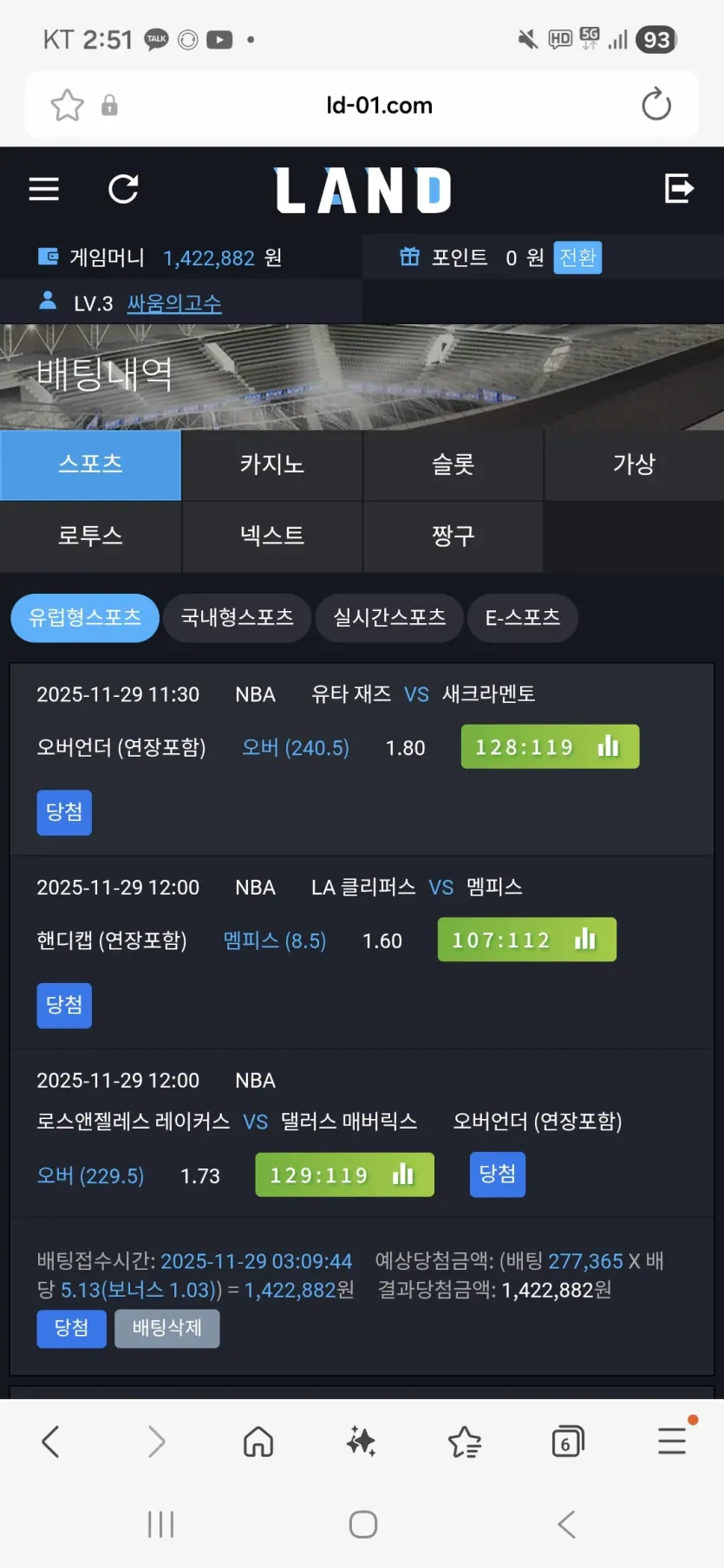The width and height of the screenshot is (724, 1568).
Task: Select the 가상 tab
Action: [634, 465]
